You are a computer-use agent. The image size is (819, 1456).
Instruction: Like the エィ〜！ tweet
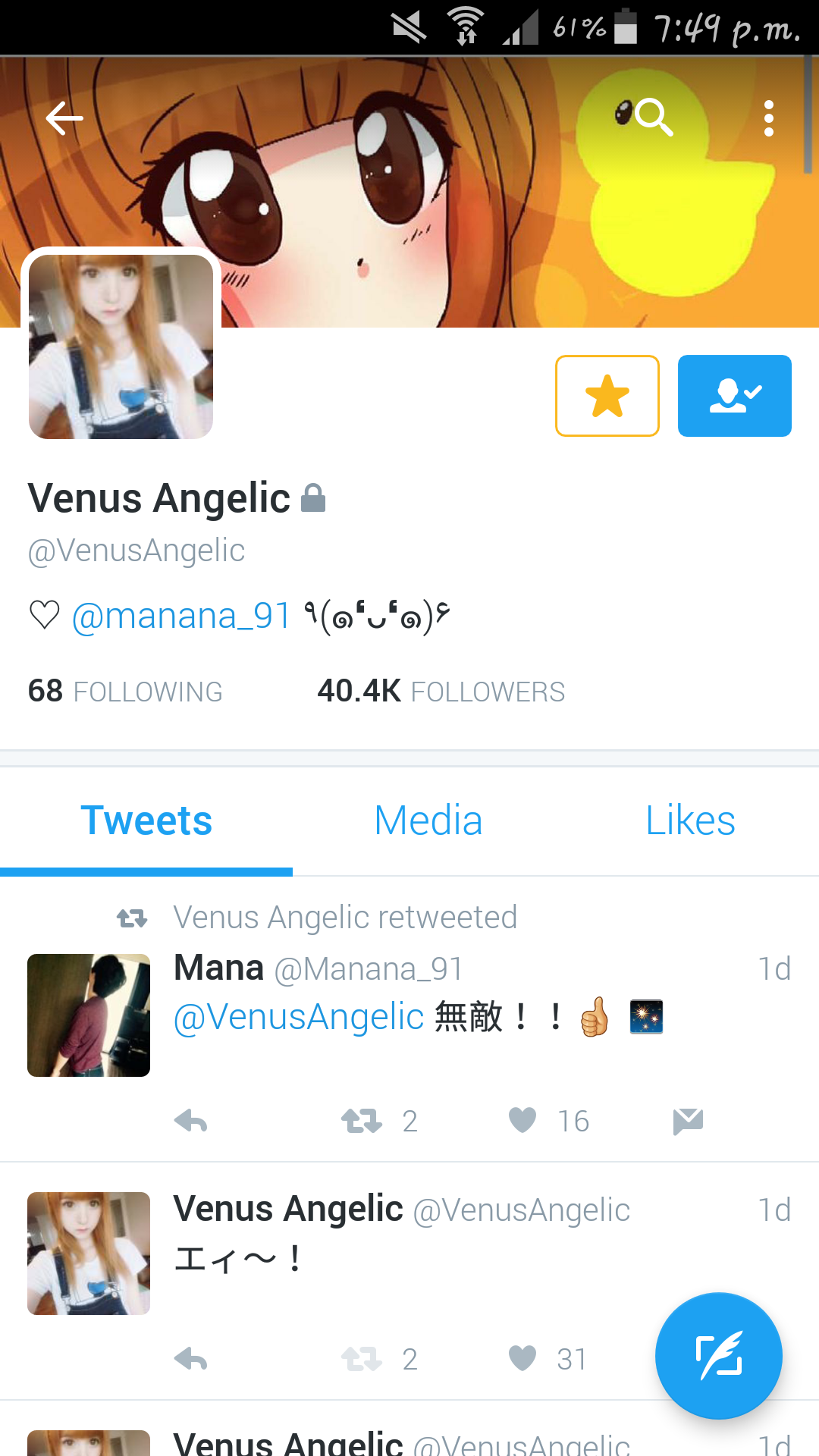click(522, 1358)
